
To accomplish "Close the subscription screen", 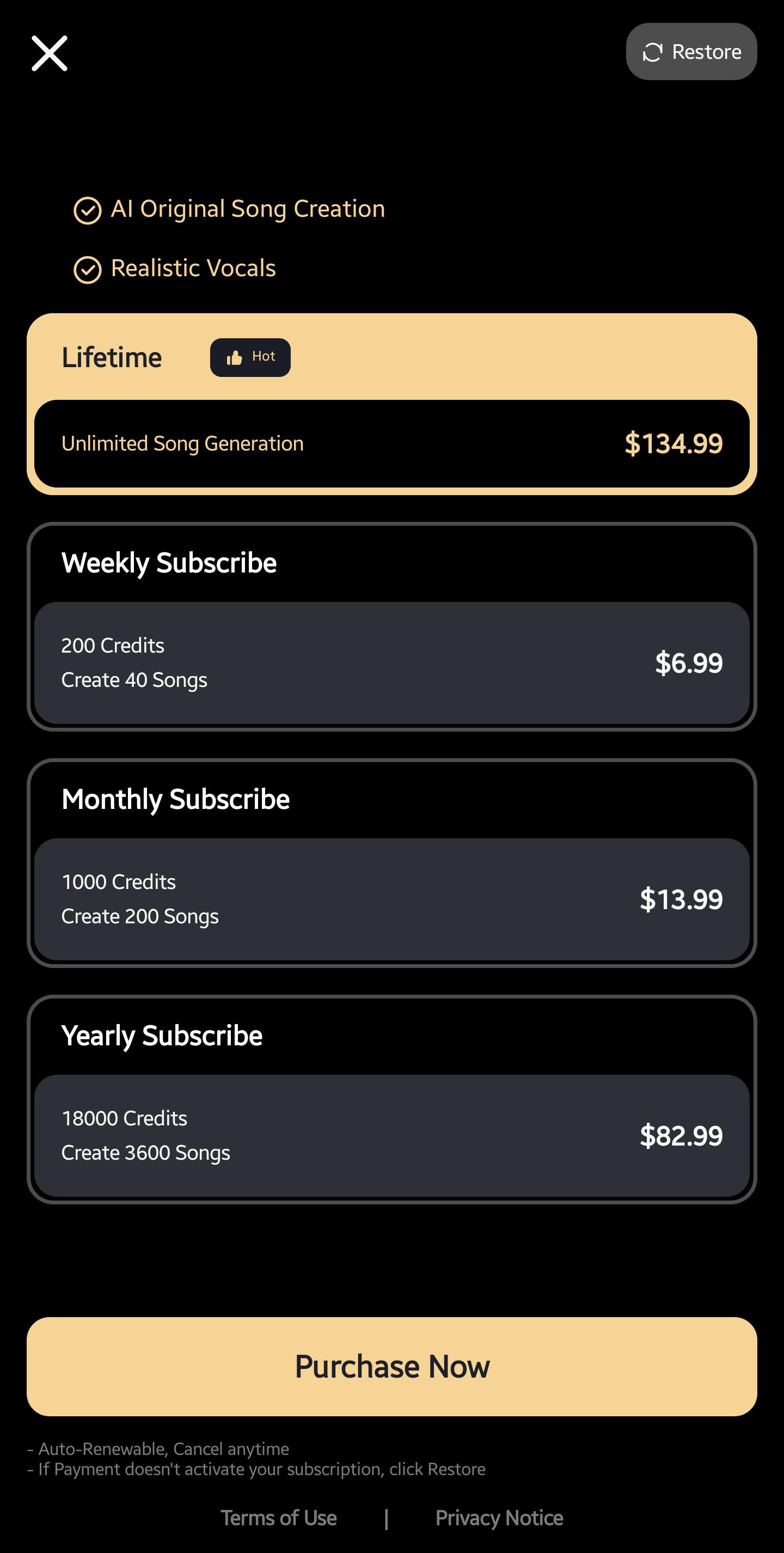I will click(x=50, y=53).
